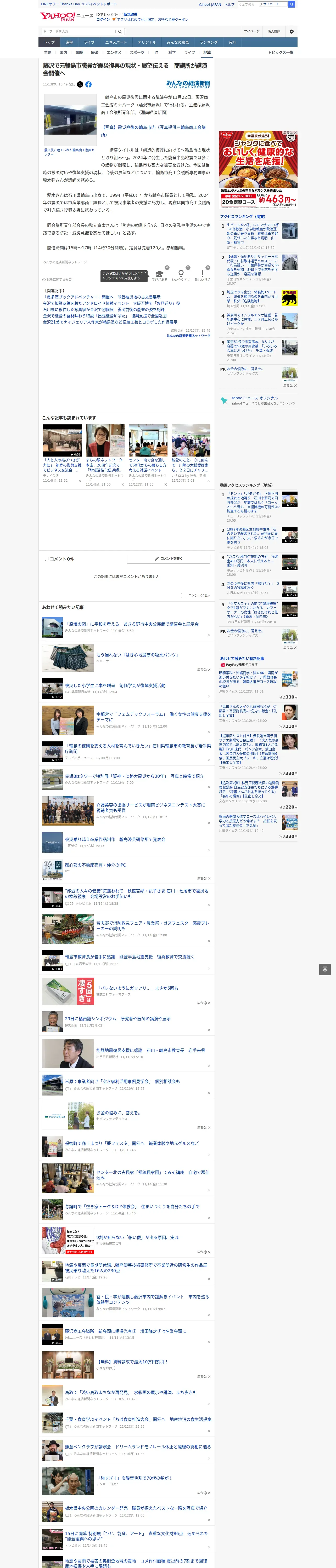
Task: Share the article on Facebook
Action: [x=88, y=85]
